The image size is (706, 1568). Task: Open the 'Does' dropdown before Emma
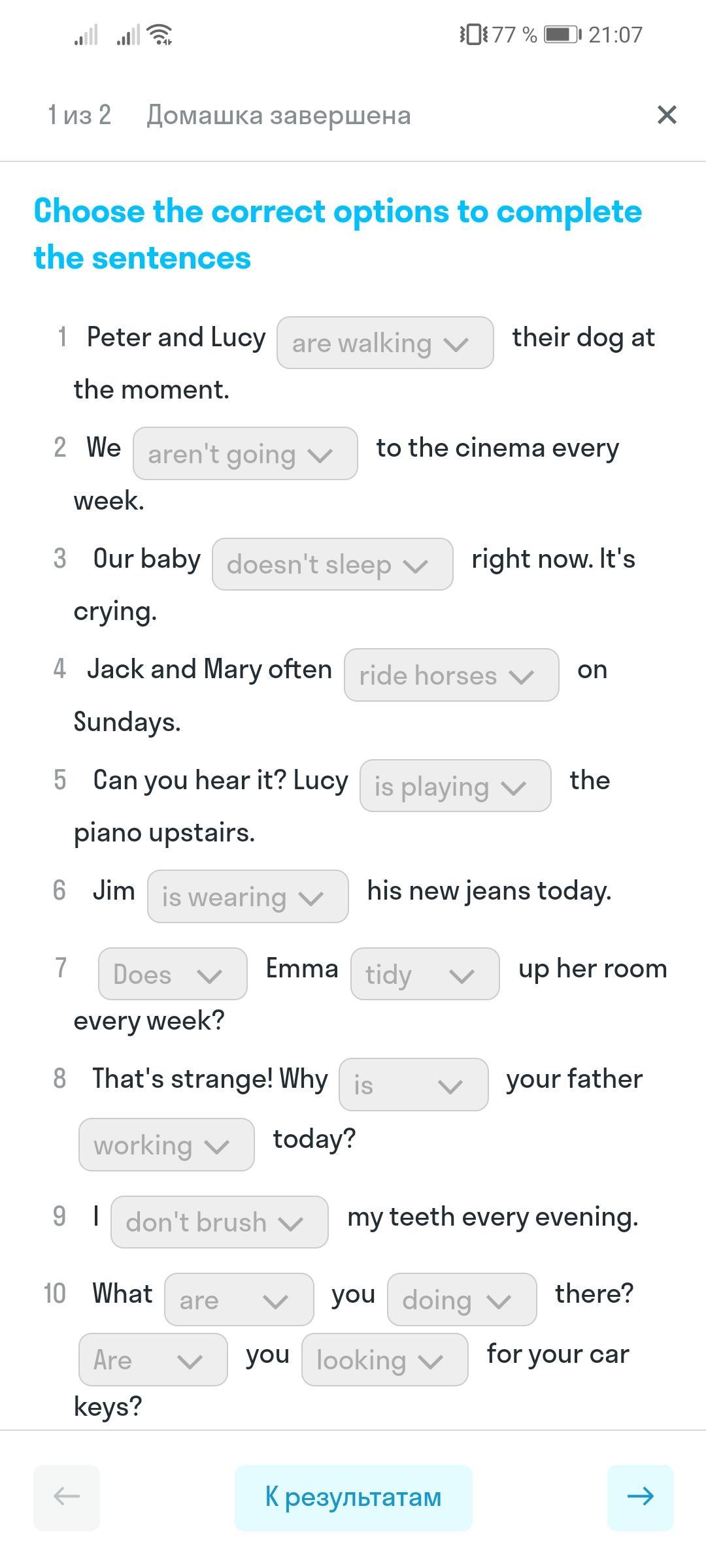pos(173,974)
